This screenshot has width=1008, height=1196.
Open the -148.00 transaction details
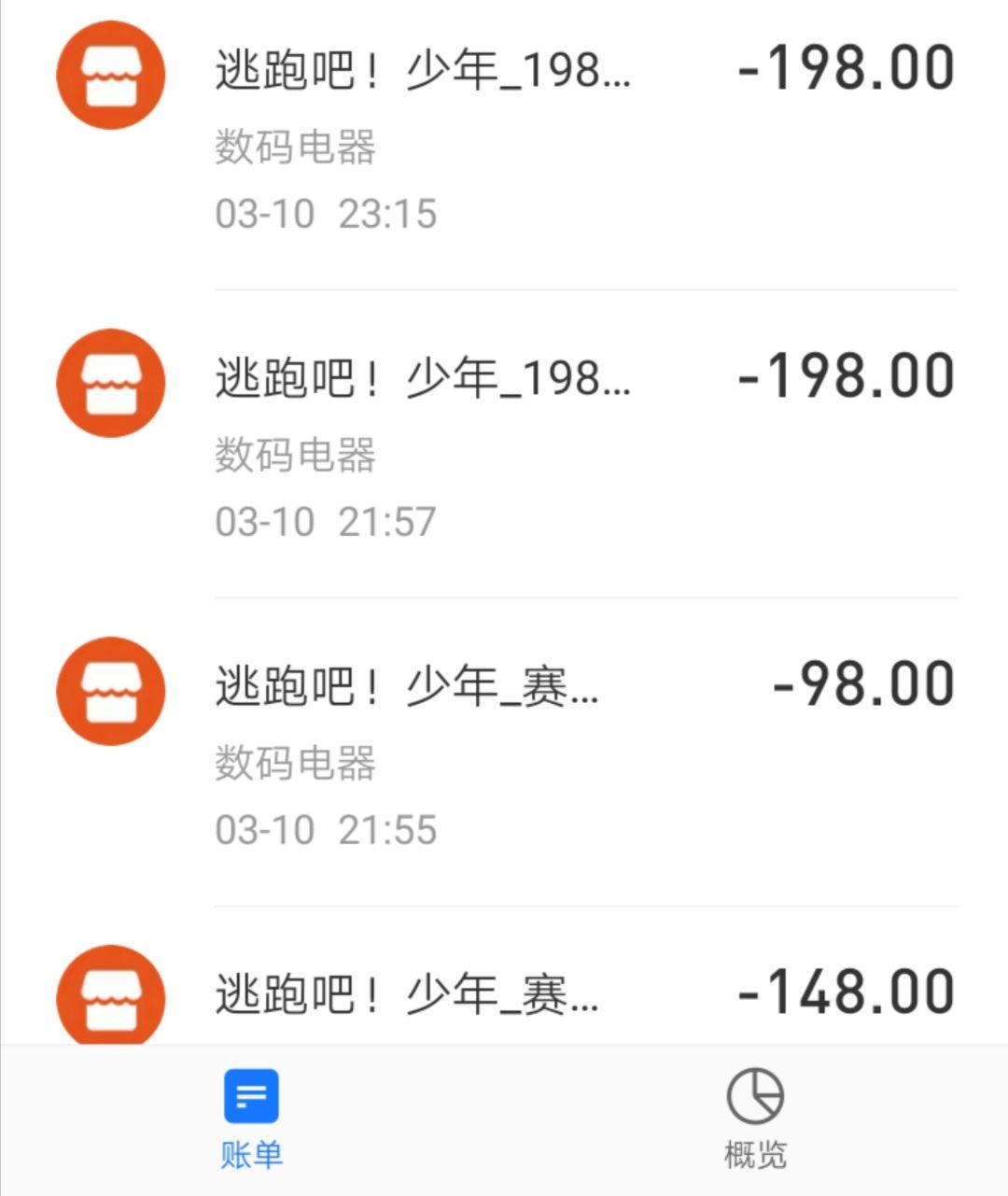point(504,993)
